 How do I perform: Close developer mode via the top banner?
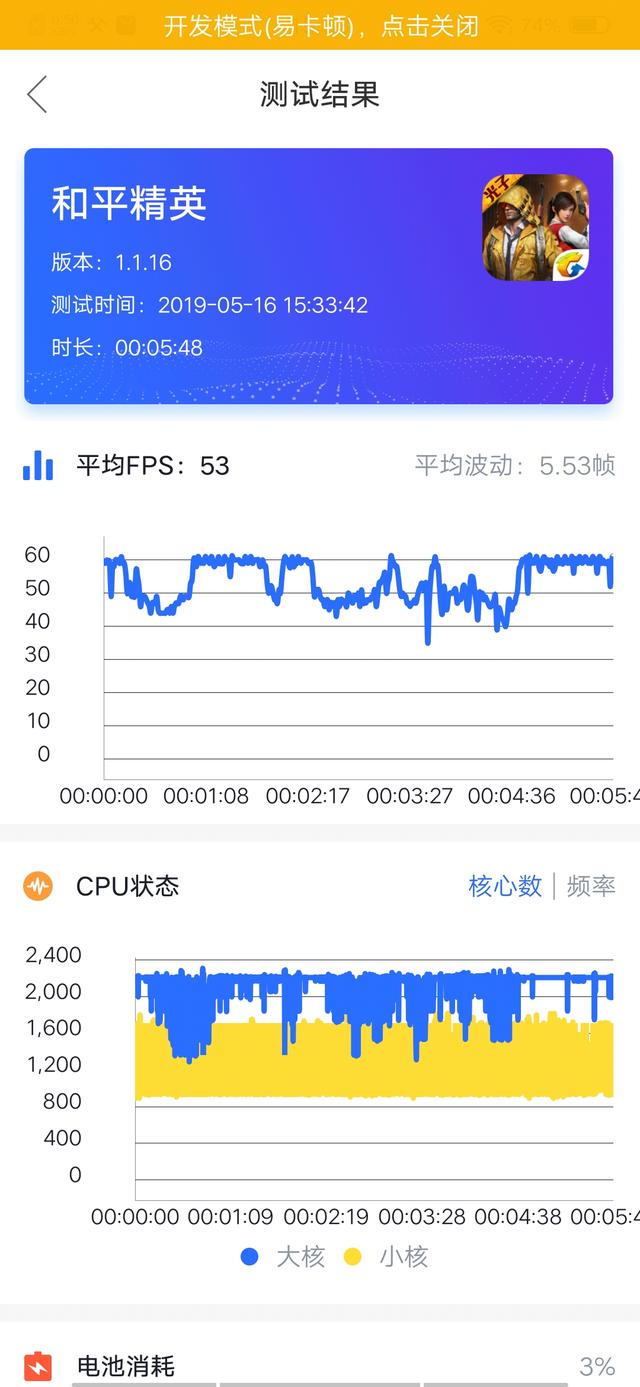coord(320,26)
